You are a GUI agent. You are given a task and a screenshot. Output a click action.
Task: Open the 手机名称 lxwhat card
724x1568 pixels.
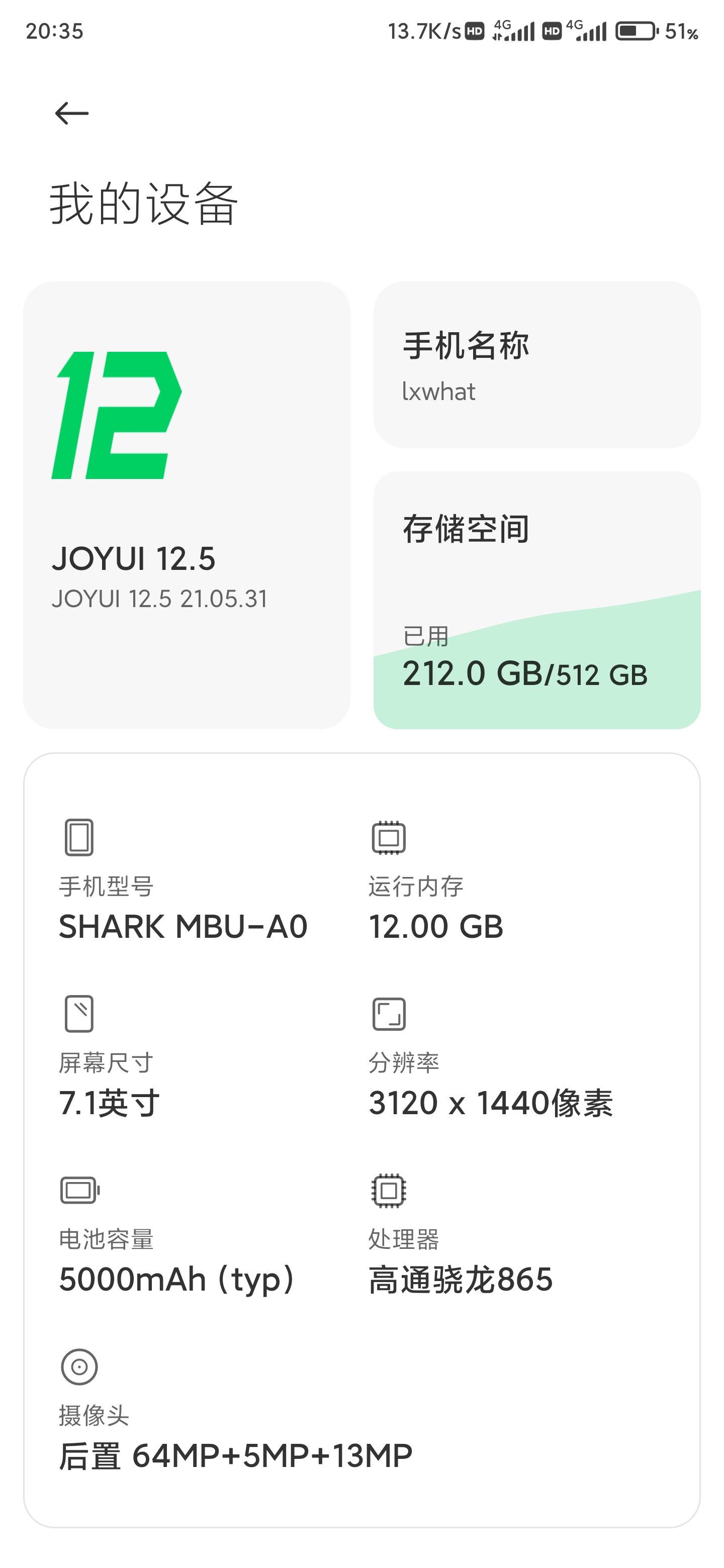tap(536, 364)
